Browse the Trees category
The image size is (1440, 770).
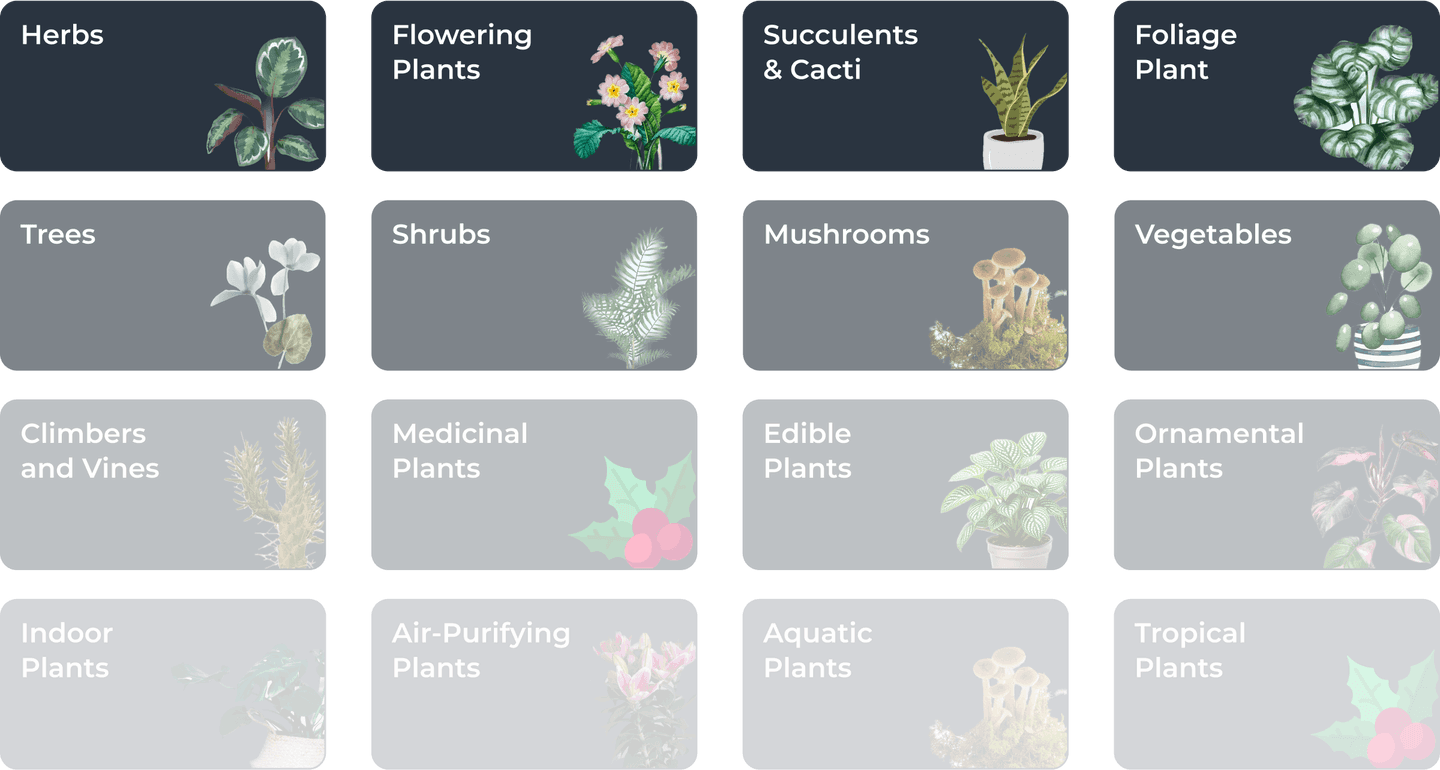coord(163,285)
